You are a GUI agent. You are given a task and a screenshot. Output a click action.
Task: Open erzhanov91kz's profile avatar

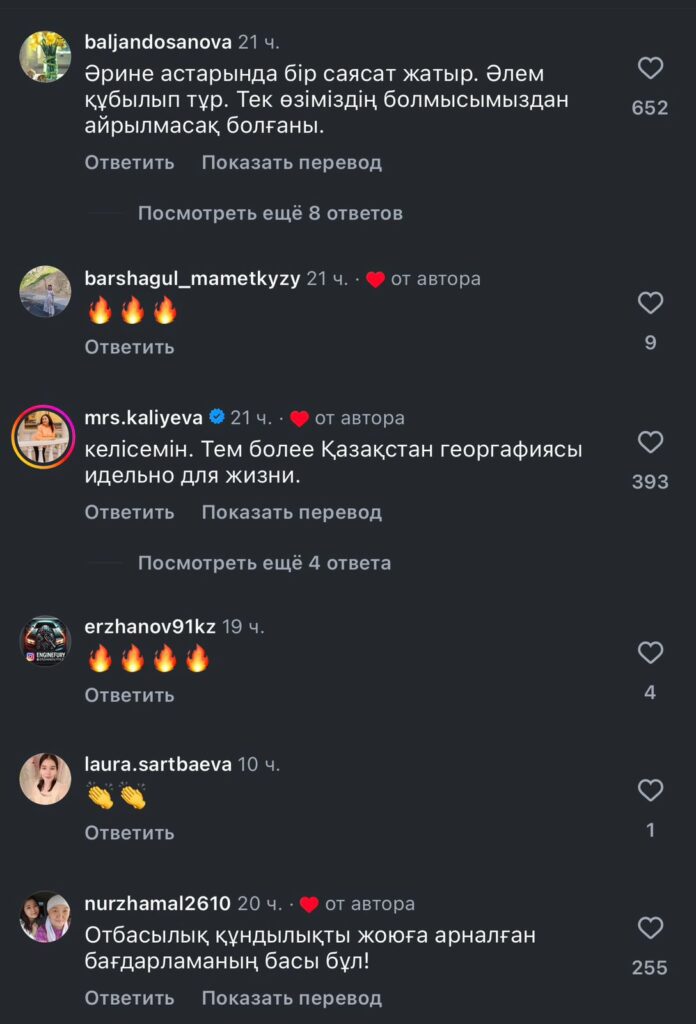(x=45, y=641)
